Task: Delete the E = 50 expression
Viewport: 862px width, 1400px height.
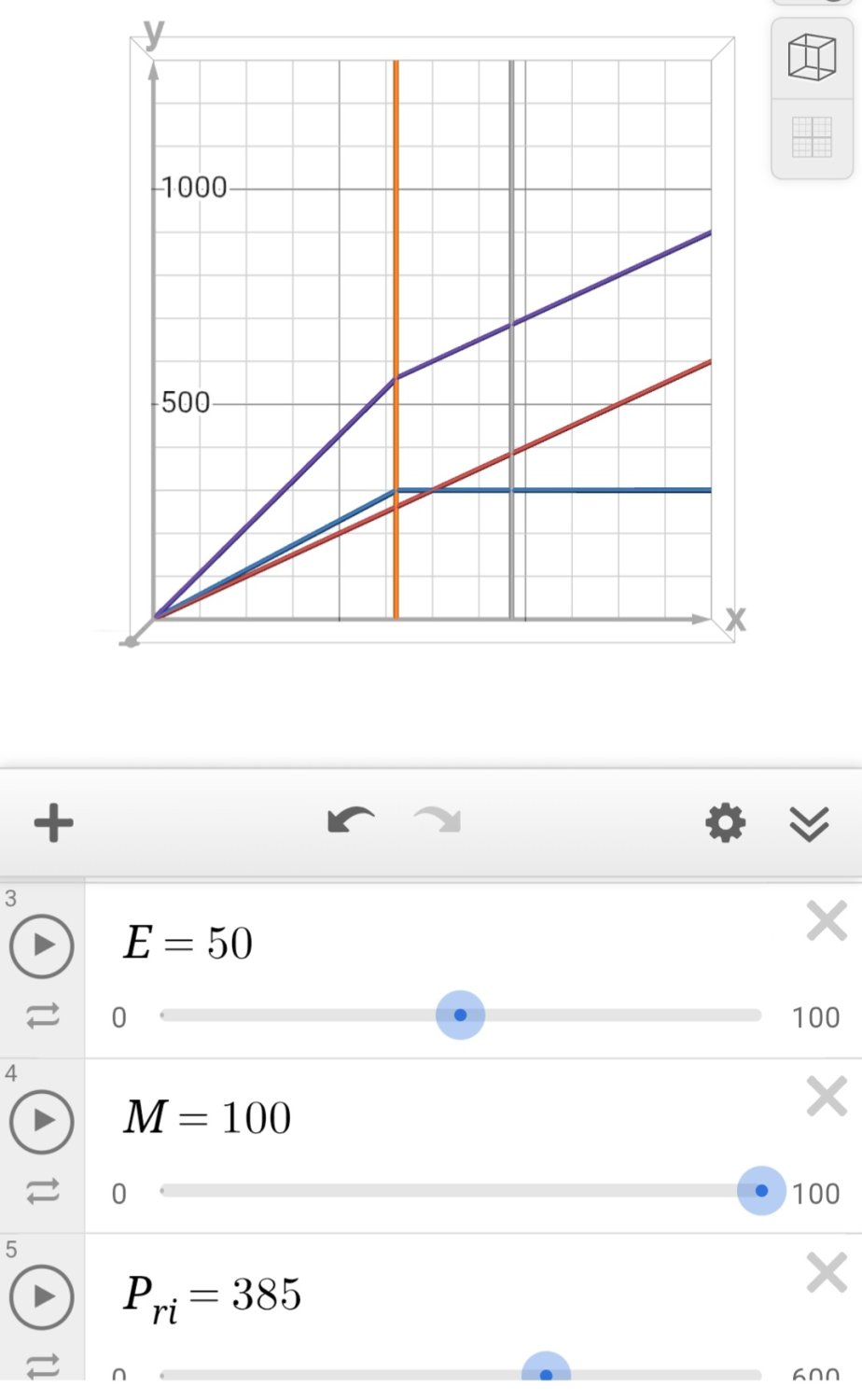Action: coord(827,922)
